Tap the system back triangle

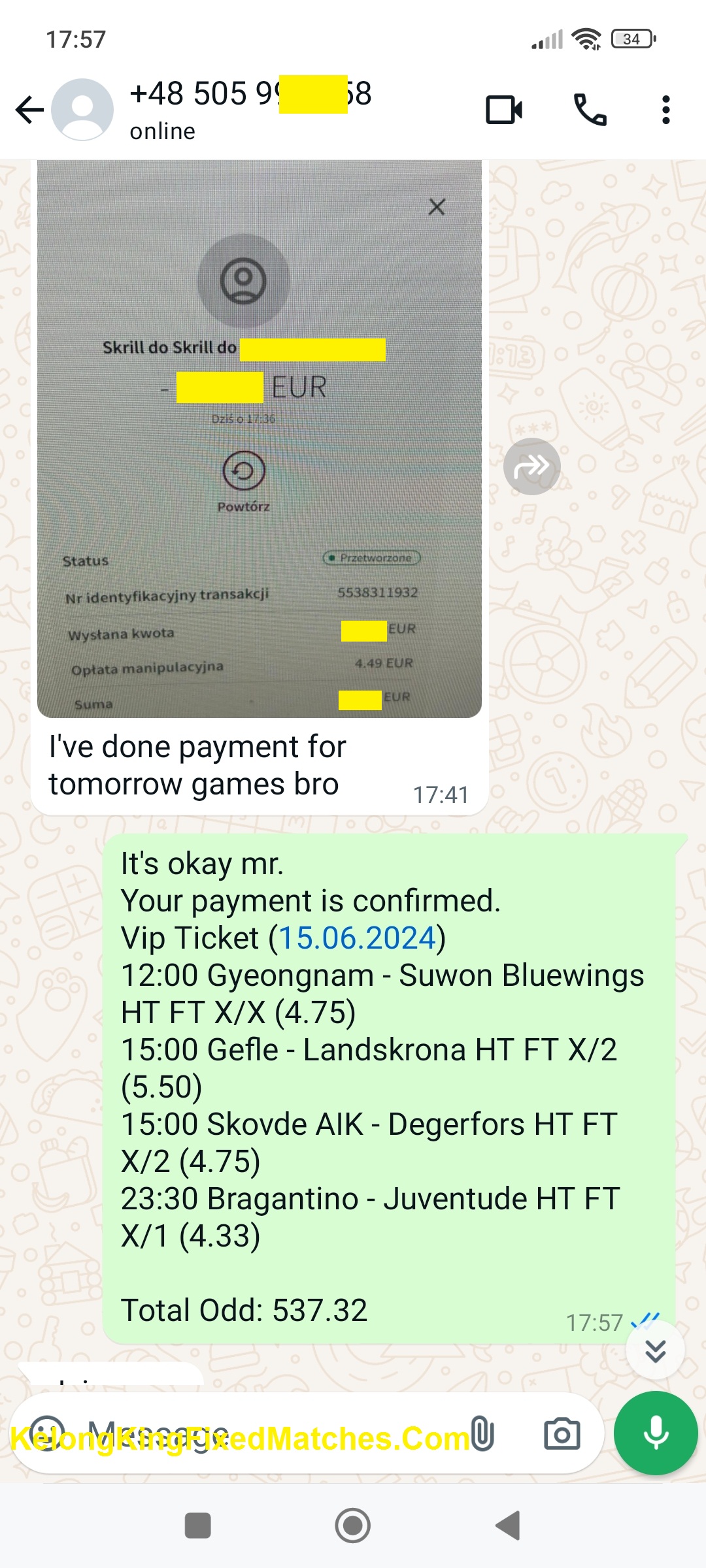[508, 1526]
